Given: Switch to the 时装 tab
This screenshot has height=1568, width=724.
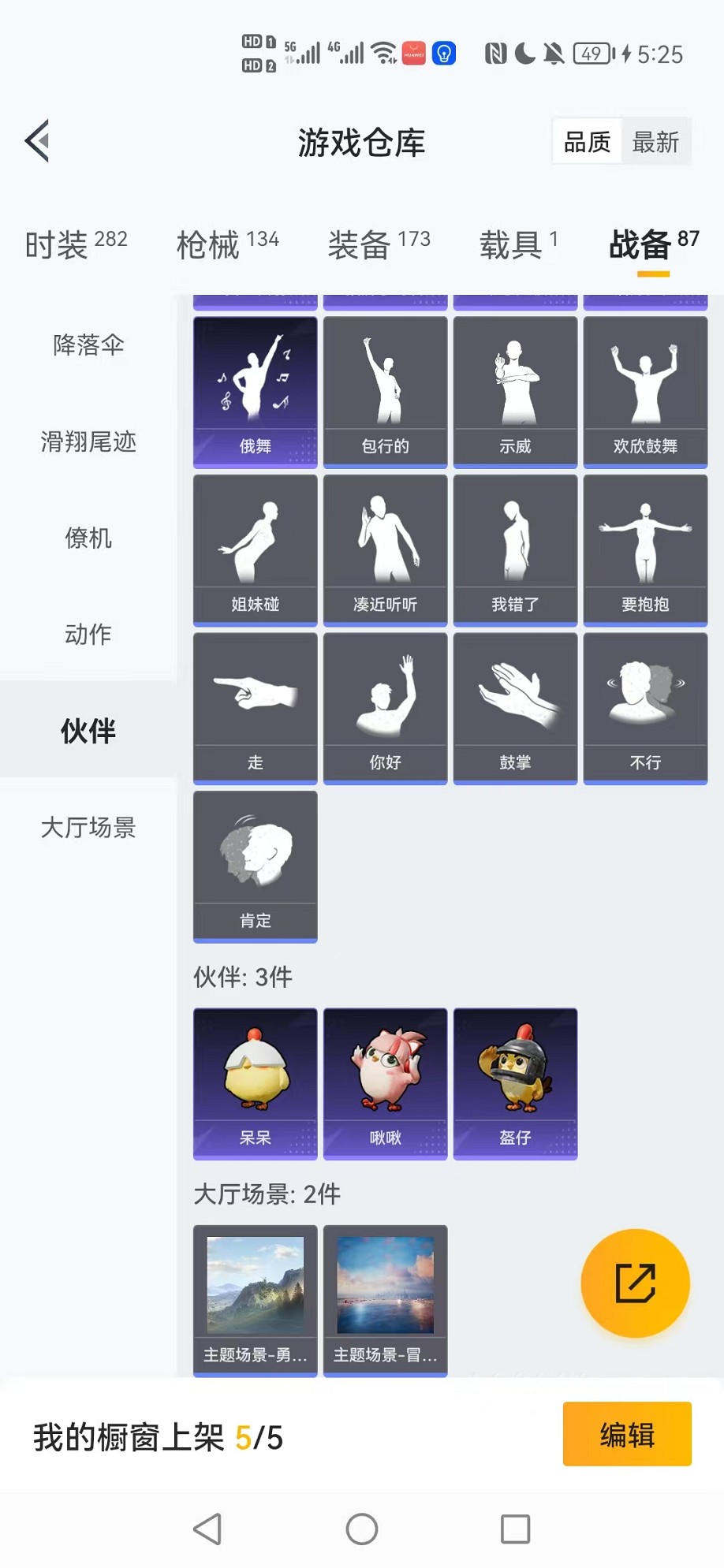Looking at the screenshot, I should point(76,244).
